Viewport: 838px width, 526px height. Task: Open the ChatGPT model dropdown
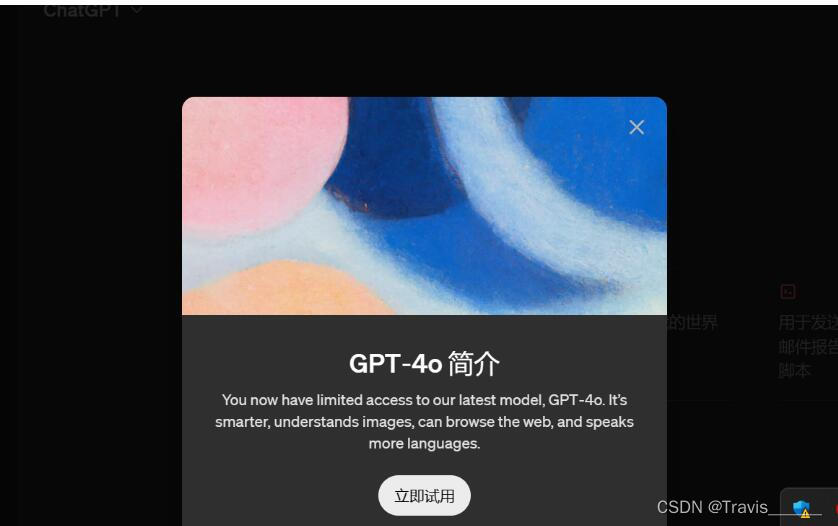(x=93, y=10)
